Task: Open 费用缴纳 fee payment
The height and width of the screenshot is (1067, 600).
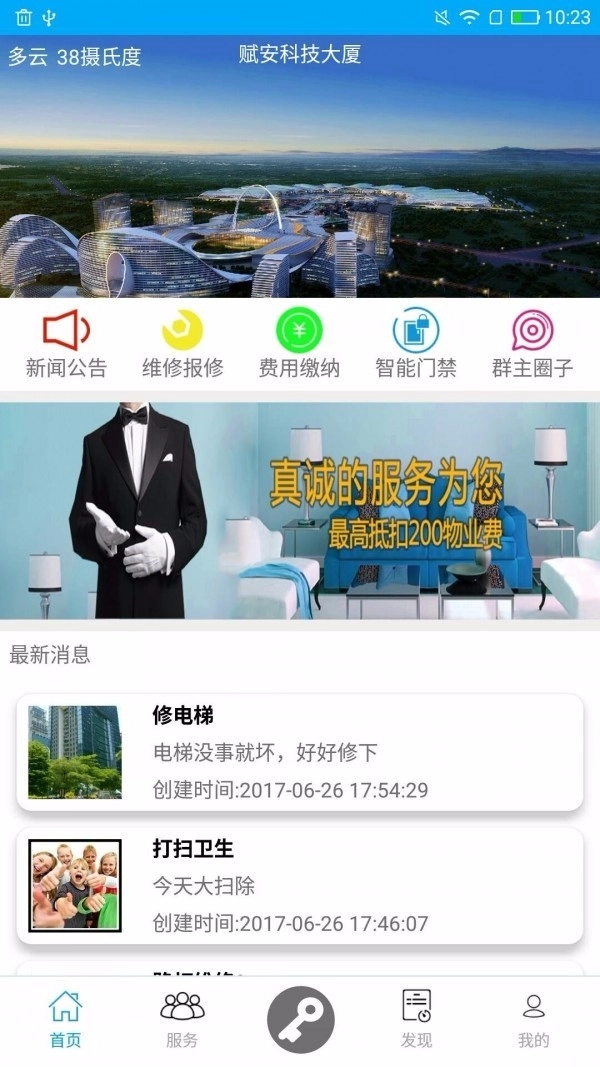Action: click(x=299, y=344)
